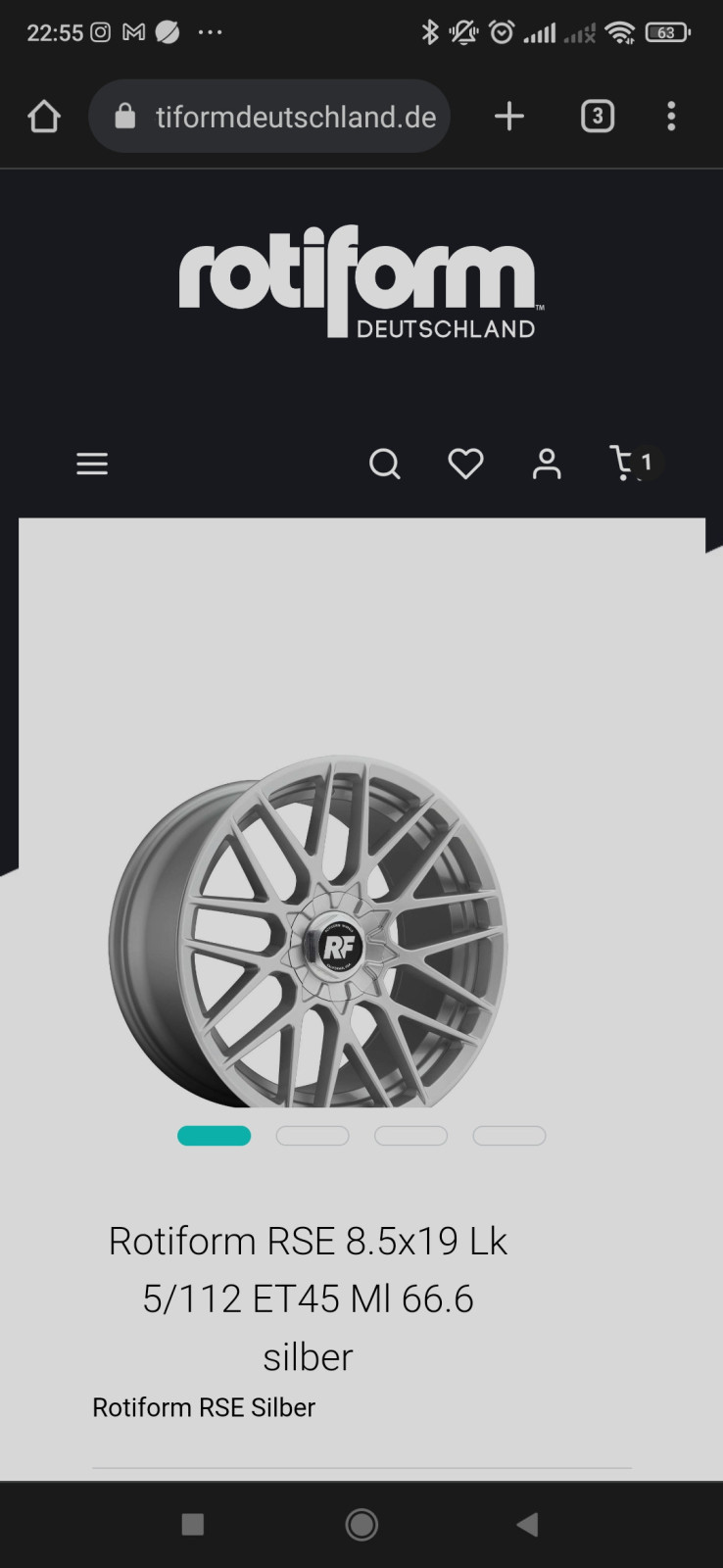723x1568 pixels.
Task: Open the site search
Action: pyautogui.click(x=384, y=464)
